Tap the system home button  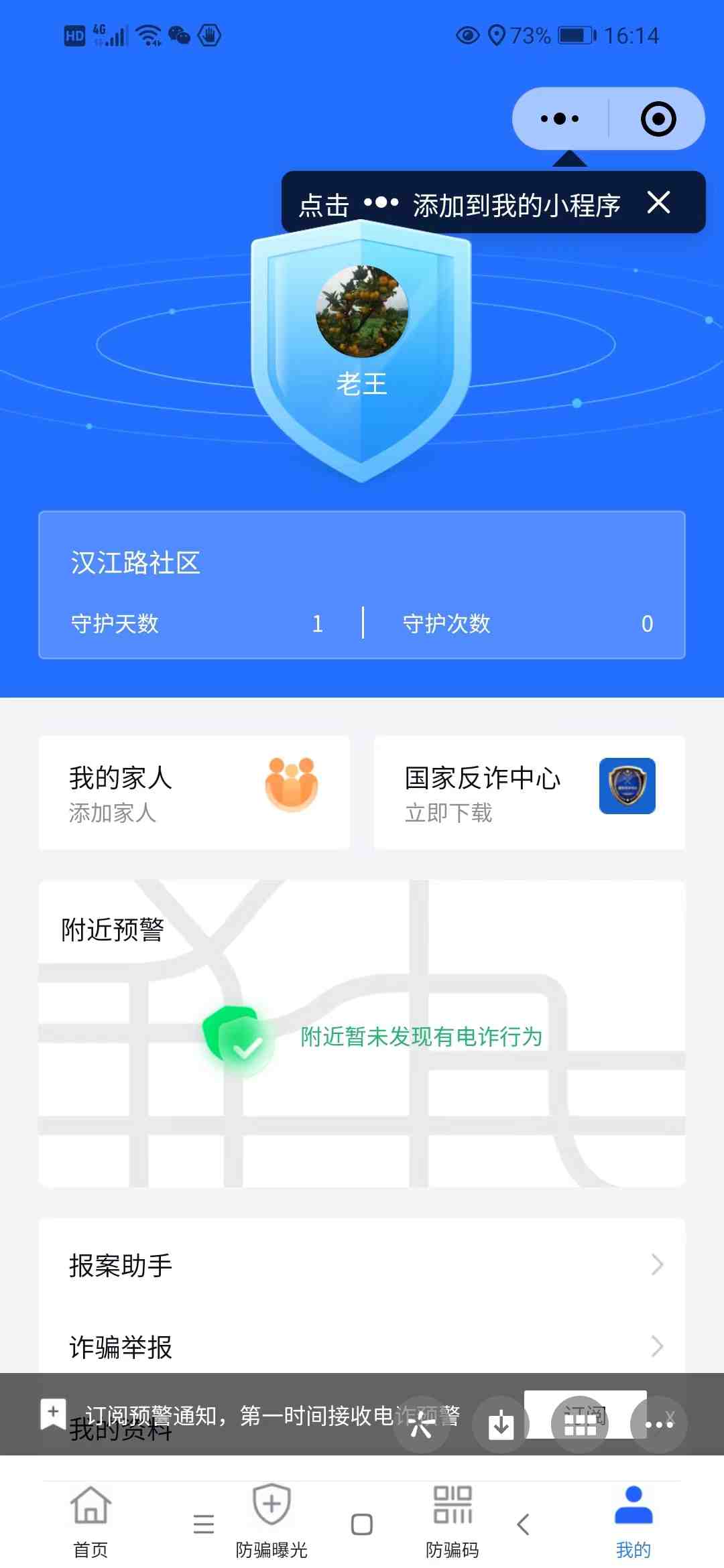(362, 1524)
